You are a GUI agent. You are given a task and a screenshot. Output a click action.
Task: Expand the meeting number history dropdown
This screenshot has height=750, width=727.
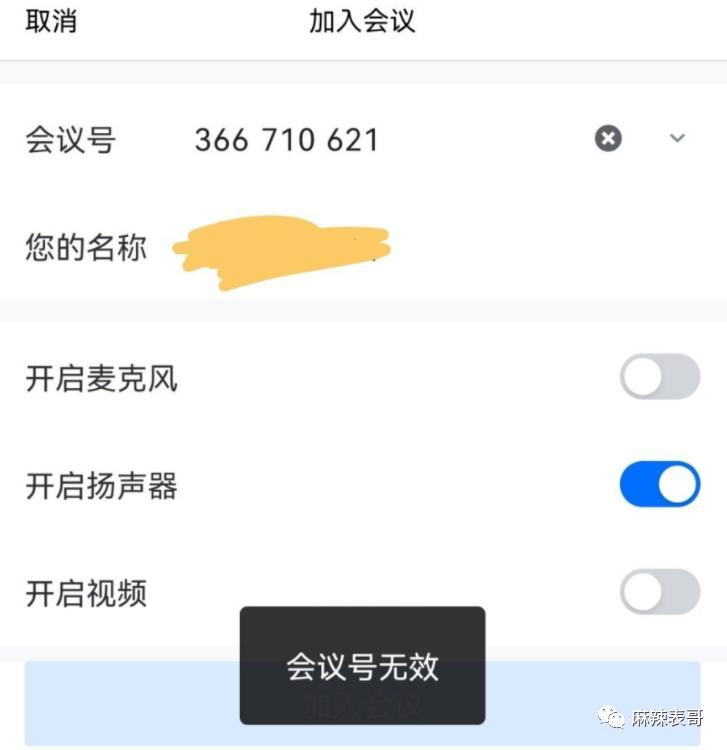[677, 139]
